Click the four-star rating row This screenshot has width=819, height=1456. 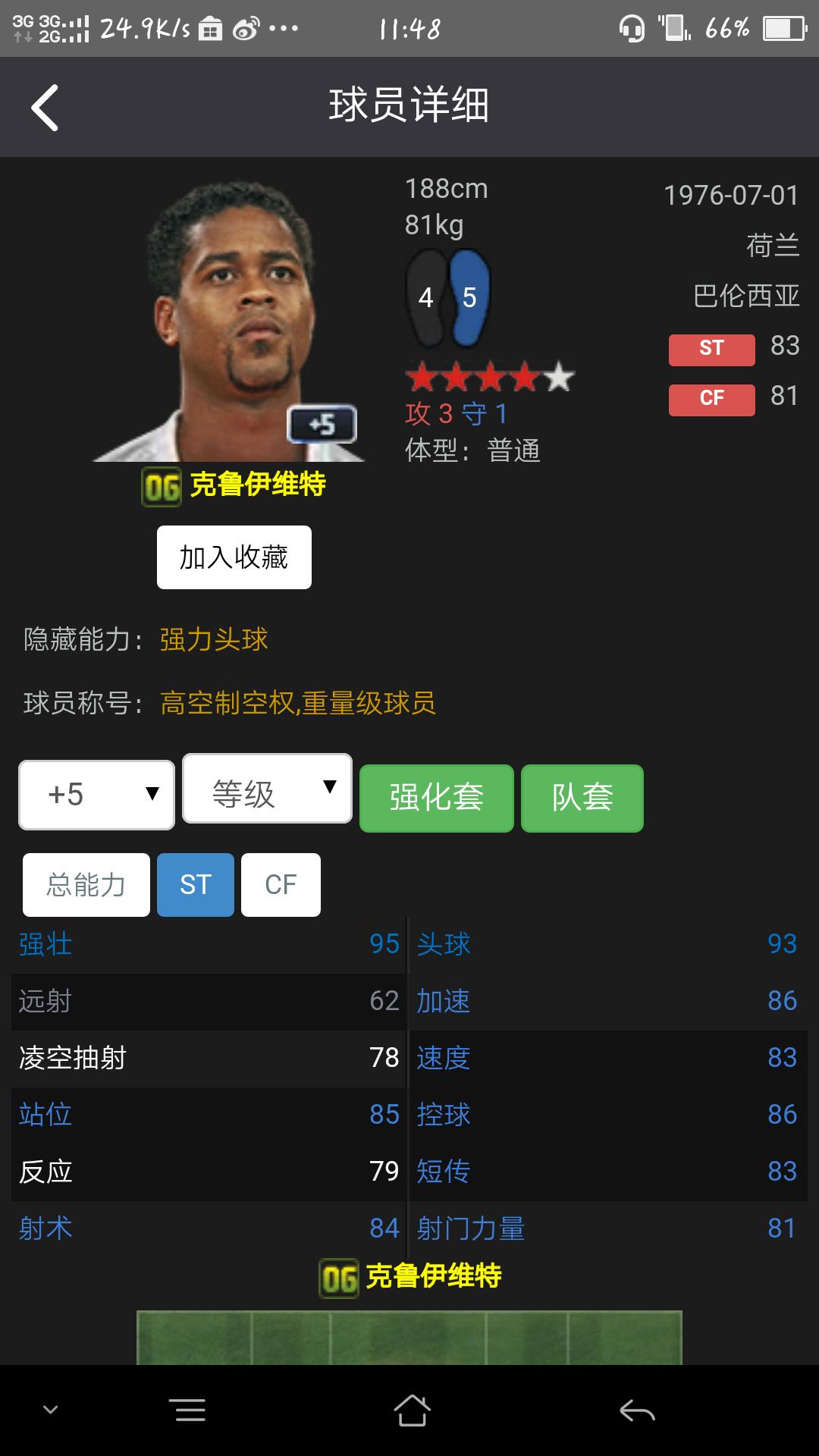click(489, 375)
